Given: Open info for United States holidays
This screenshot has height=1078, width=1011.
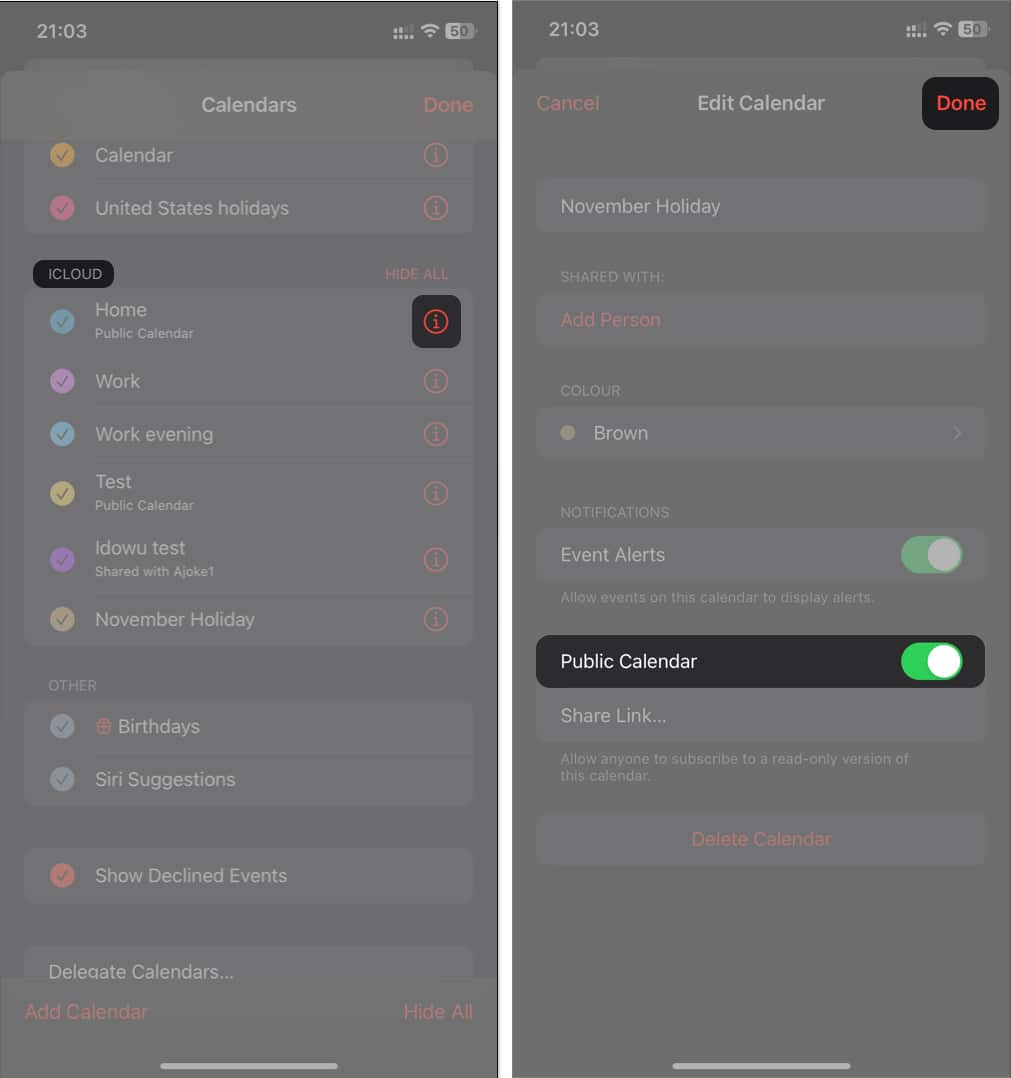Looking at the screenshot, I should (x=436, y=208).
